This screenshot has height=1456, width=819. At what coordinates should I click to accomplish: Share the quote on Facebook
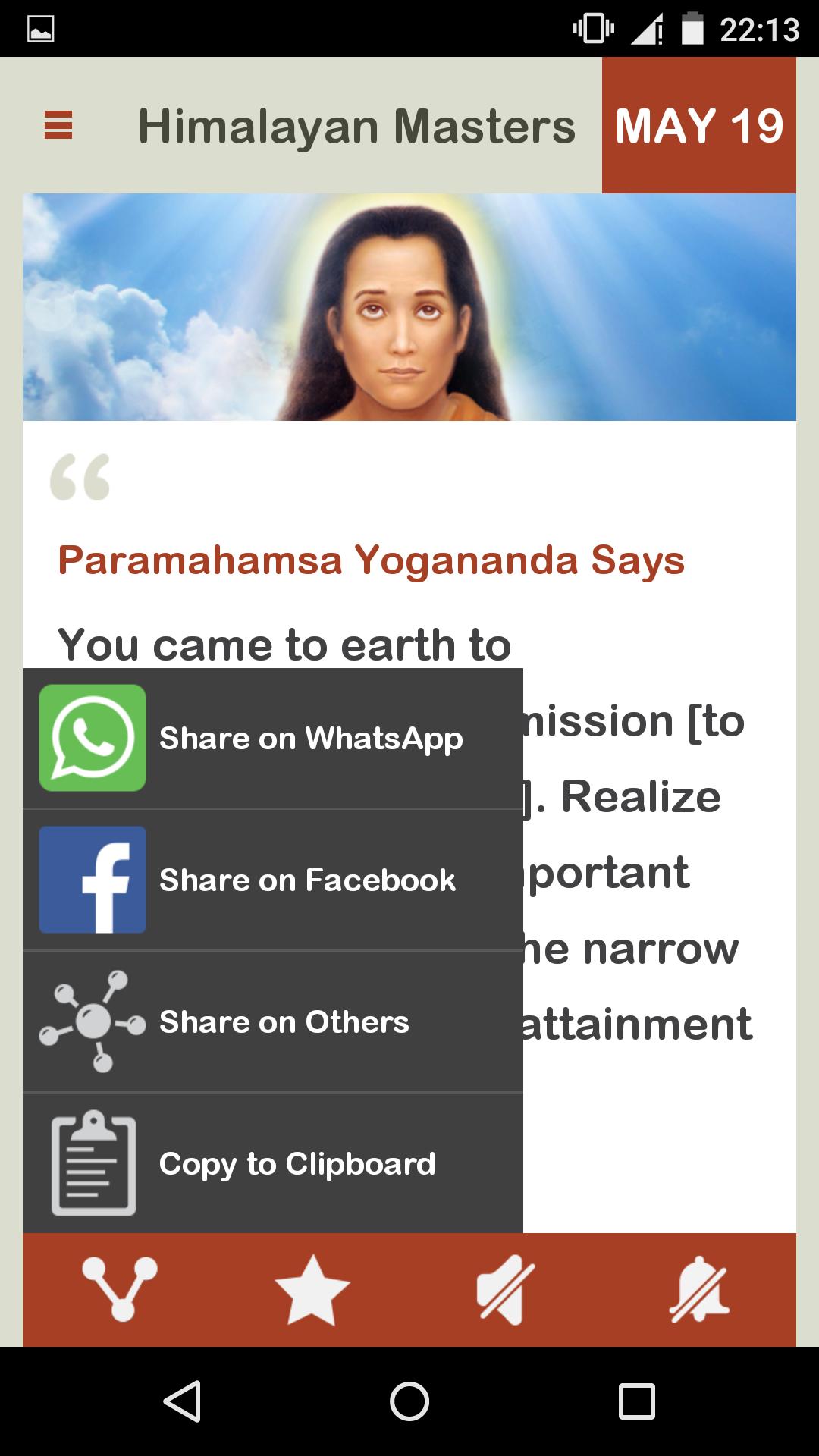coord(273,880)
